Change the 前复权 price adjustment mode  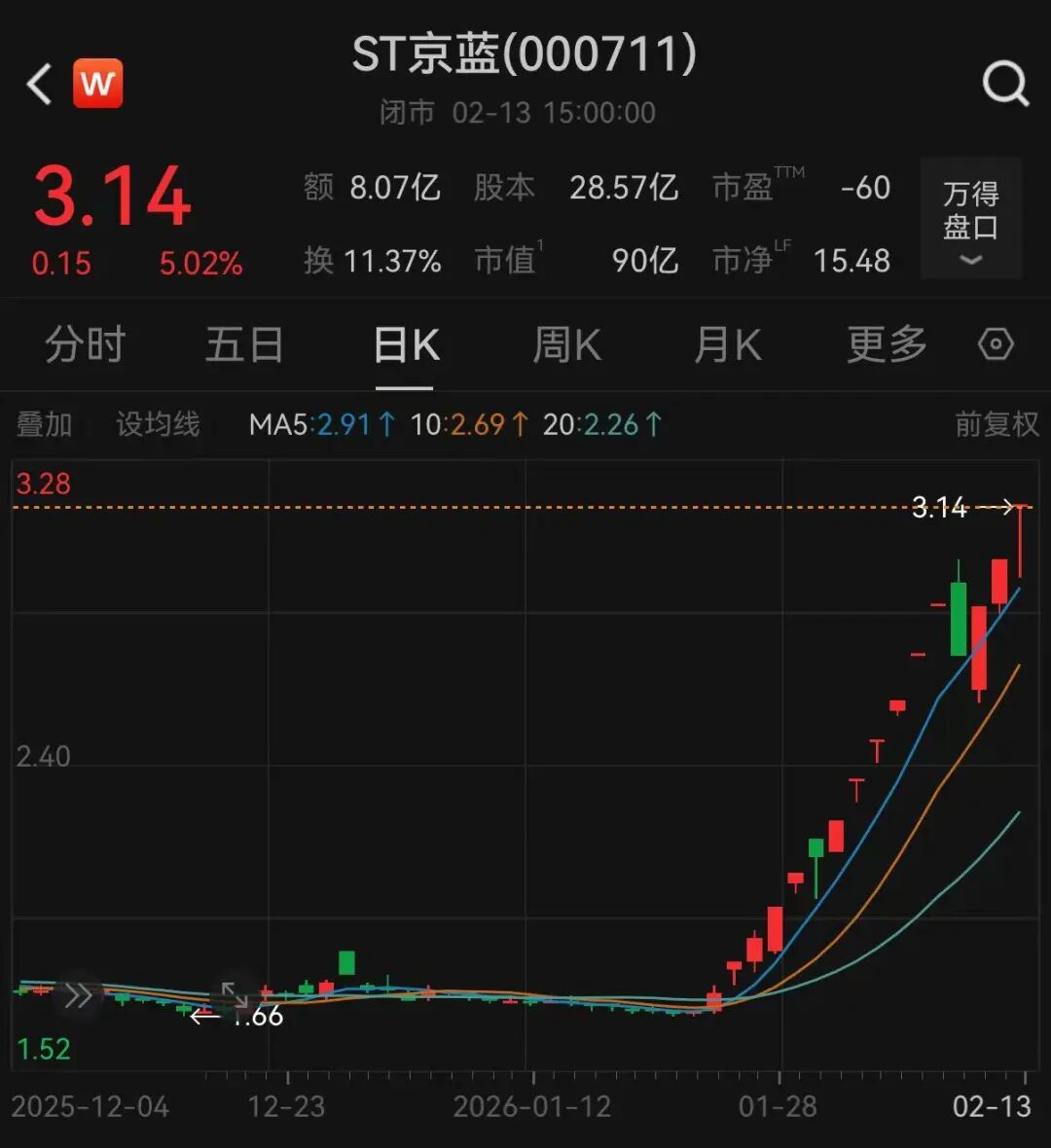(x=996, y=424)
